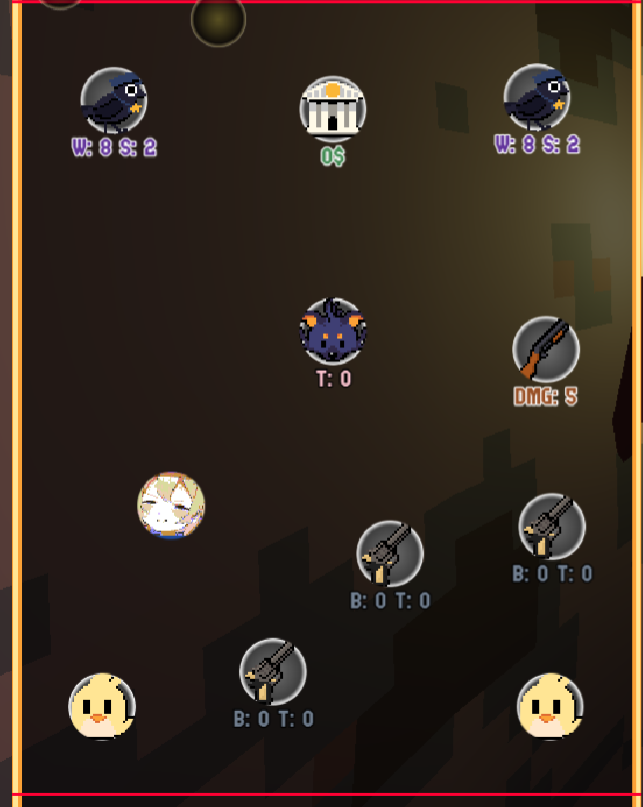The image size is (643, 807).
Task: Tap the bank building token showing 0$
Action: point(332,108)
